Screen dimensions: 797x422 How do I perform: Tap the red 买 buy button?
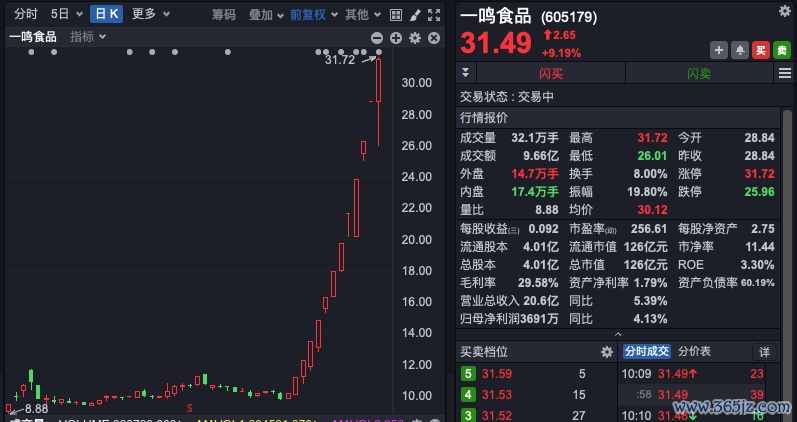coord(761,50)
